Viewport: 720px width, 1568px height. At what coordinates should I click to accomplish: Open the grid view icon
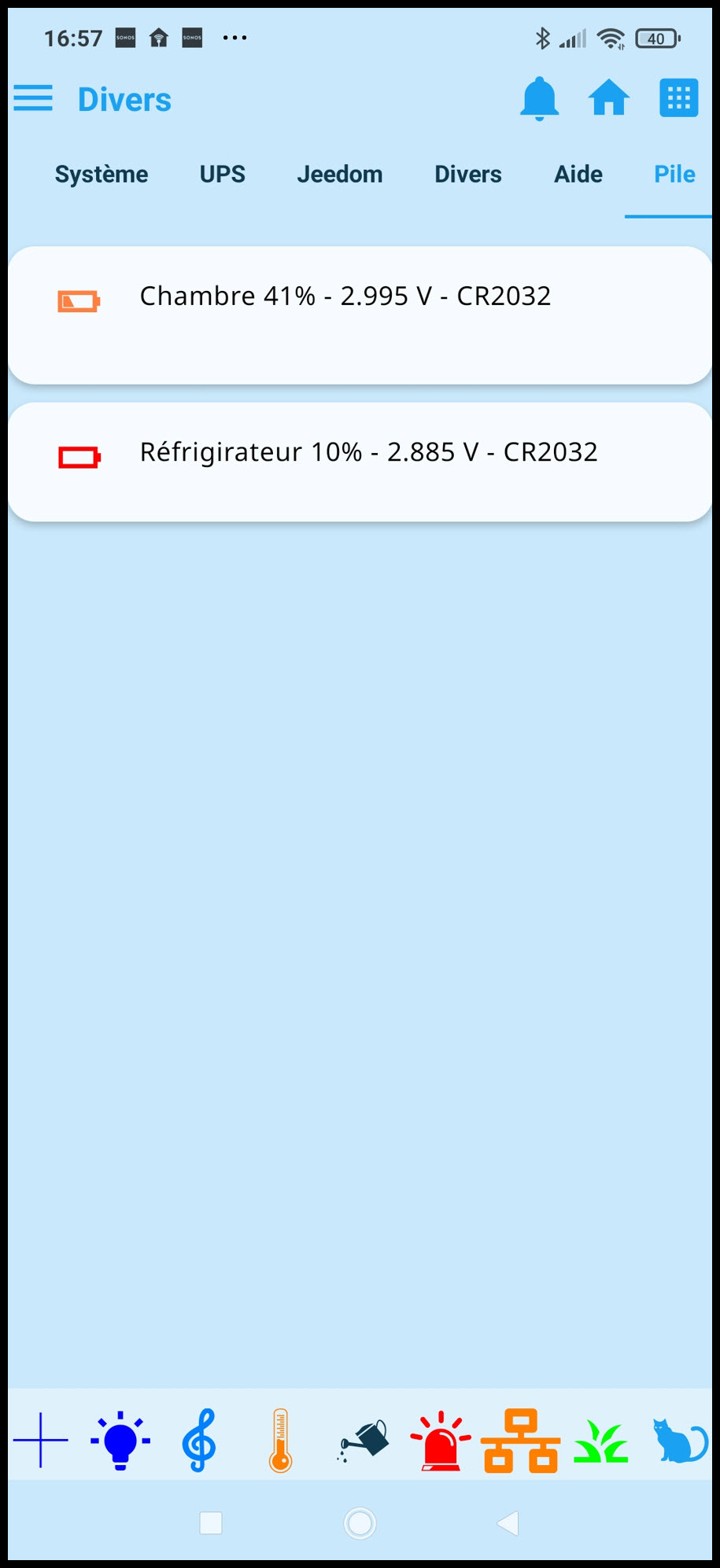pyautogui.click(x=678, y=99)
